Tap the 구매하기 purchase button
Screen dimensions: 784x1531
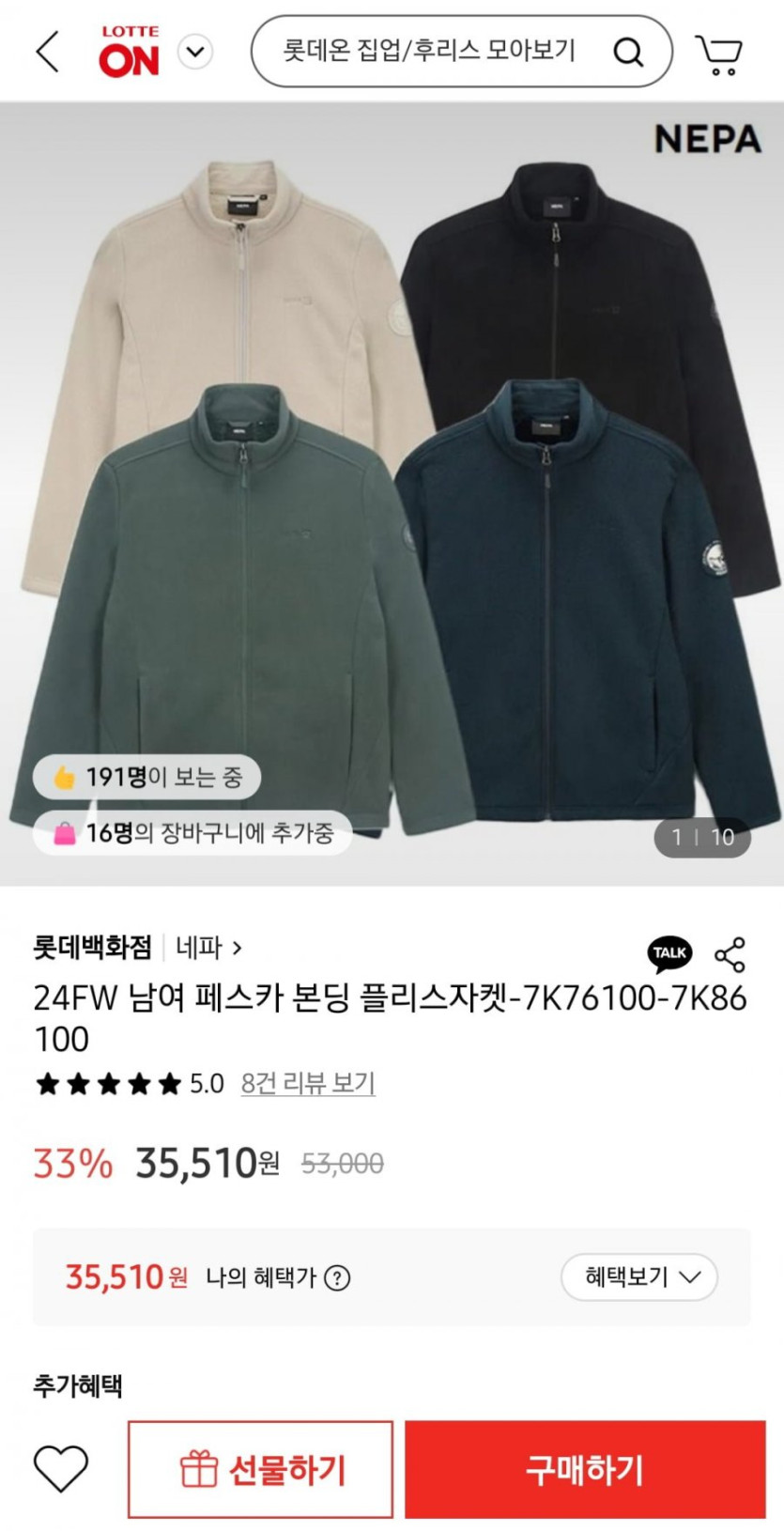point(585,1469)
